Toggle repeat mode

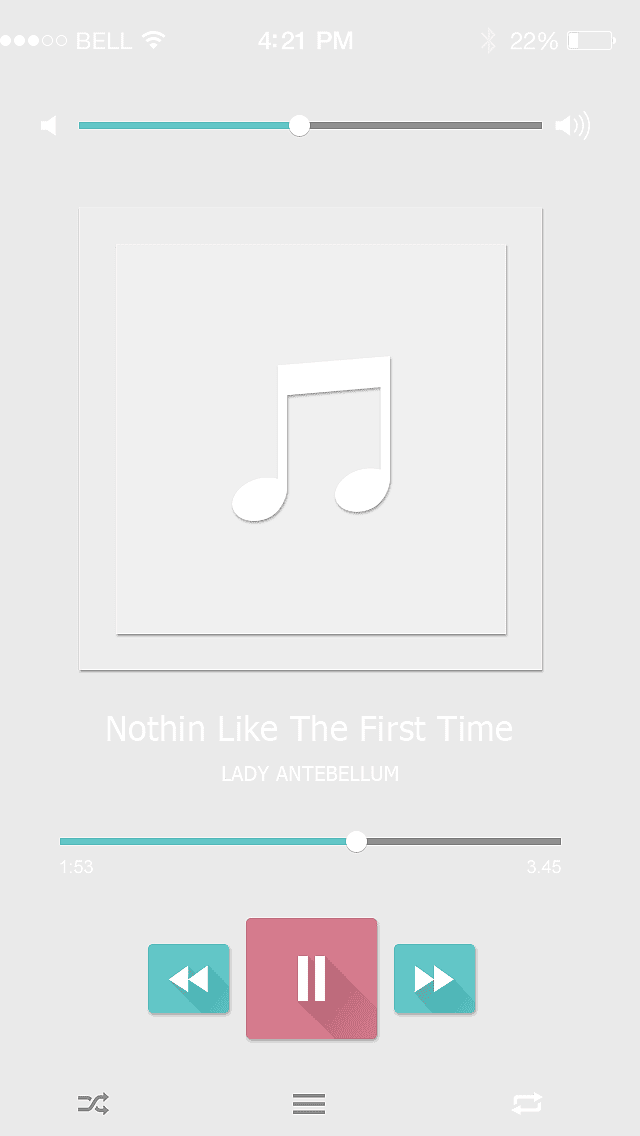[x=527, y=1103]
